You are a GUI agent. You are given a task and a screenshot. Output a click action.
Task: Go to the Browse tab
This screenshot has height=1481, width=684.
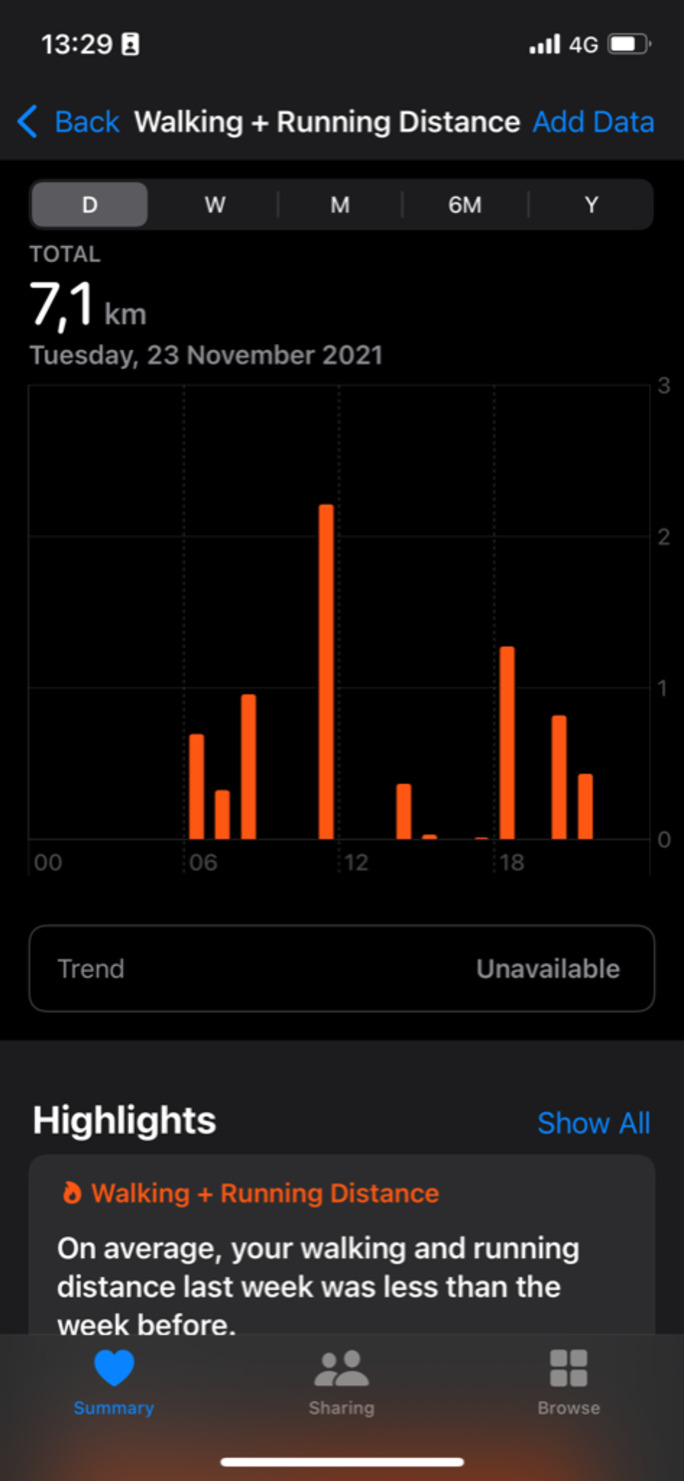pyautogui.click(x=568, y=1382)
